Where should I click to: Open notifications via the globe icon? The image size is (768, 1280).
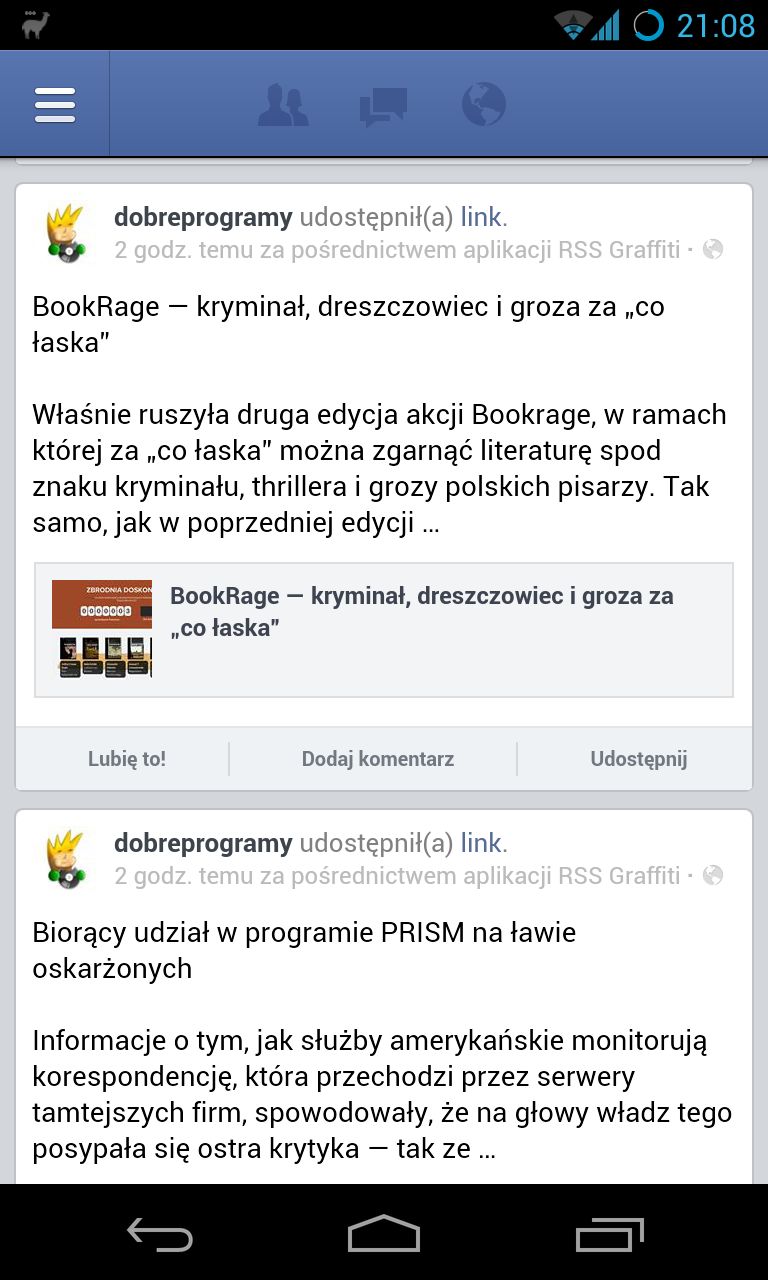click(x=484, y=103)
